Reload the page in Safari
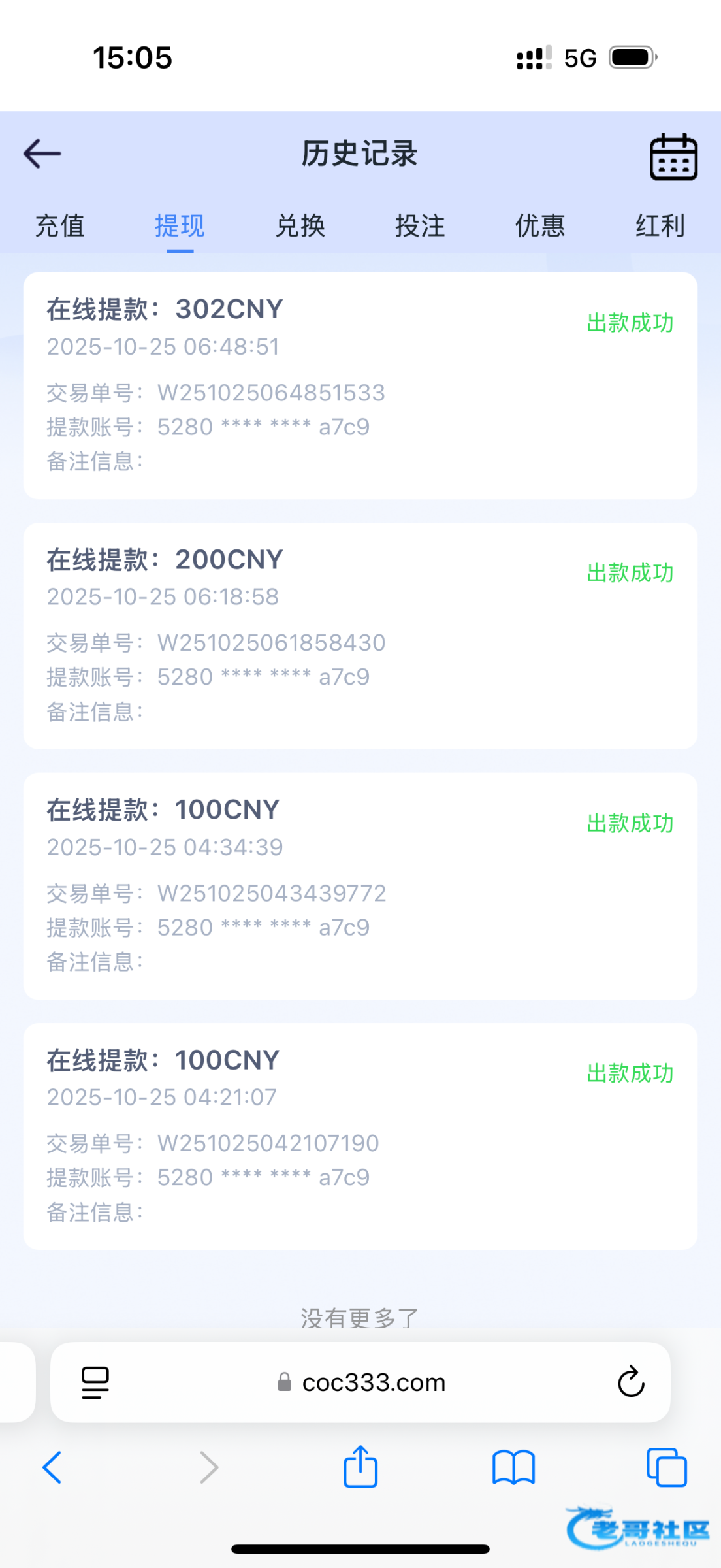Image resolution: width=721 pixels, height=1568 pixels. point(631,1382)
